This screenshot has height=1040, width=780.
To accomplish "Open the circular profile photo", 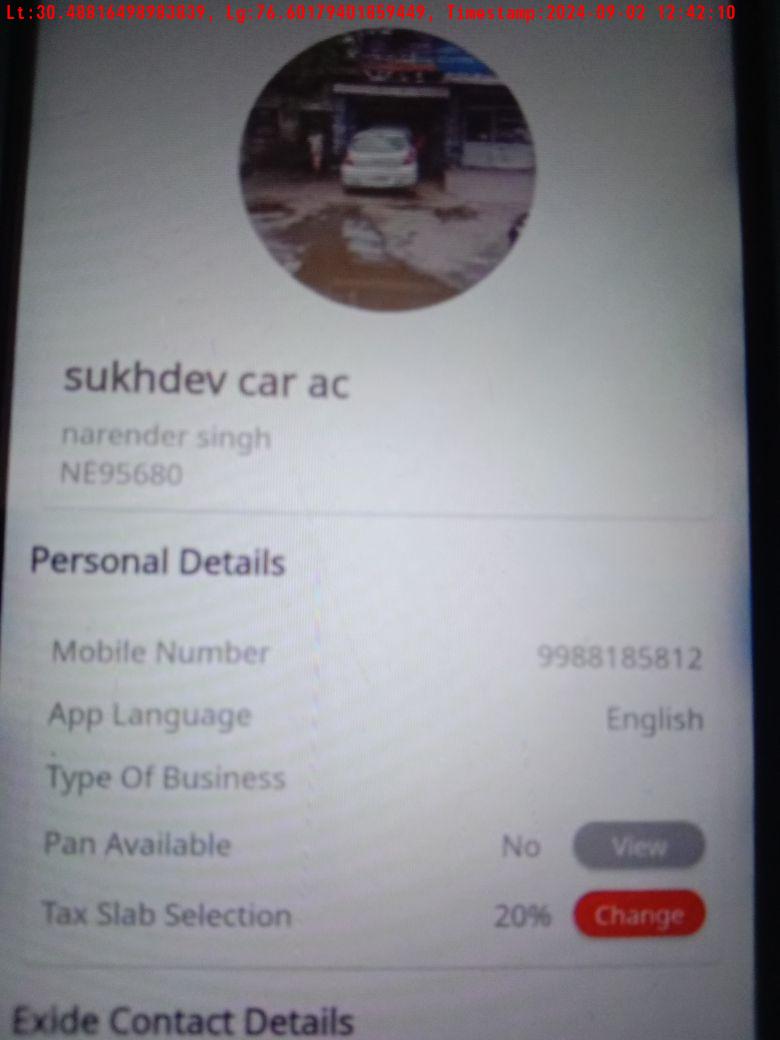I will pos(387,168).
